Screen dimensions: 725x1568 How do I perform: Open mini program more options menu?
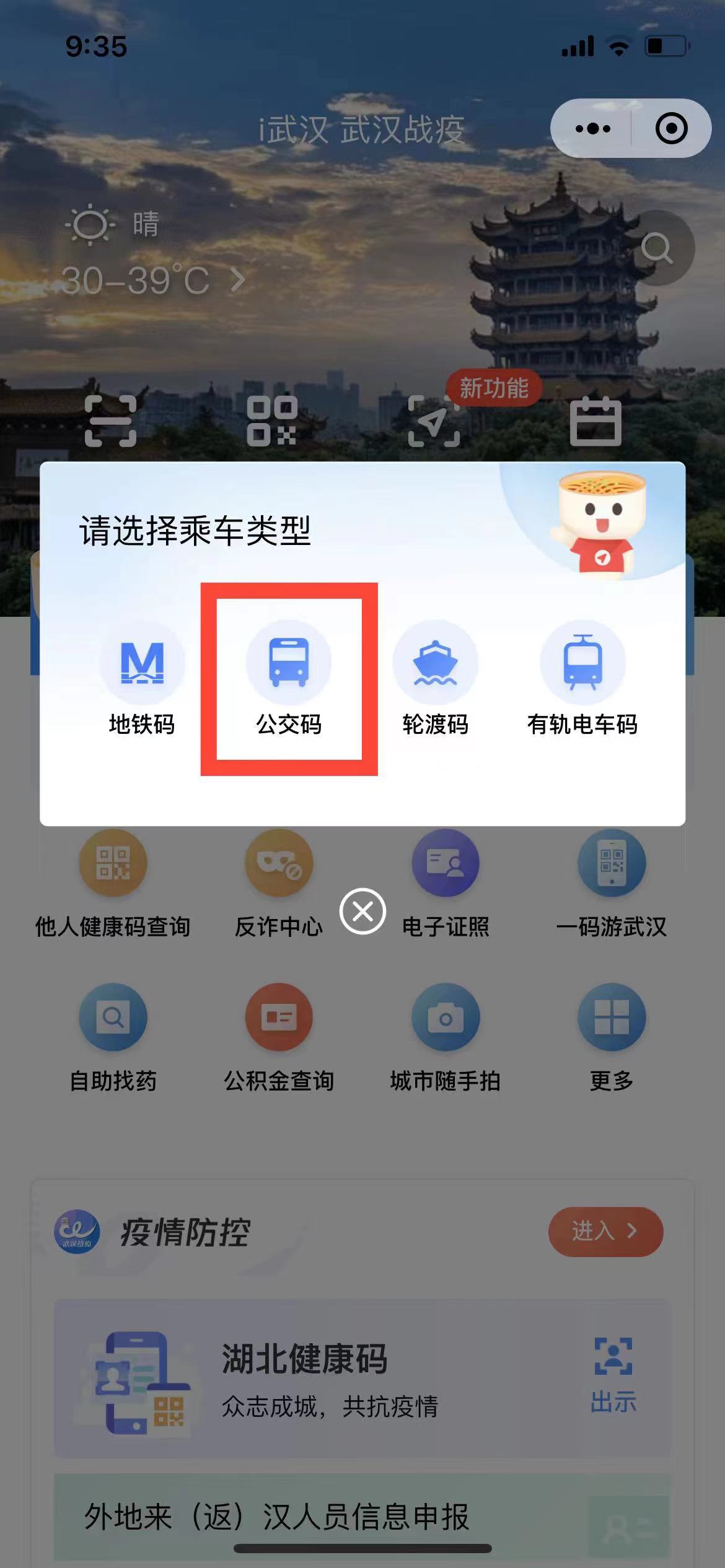[592, 129]
